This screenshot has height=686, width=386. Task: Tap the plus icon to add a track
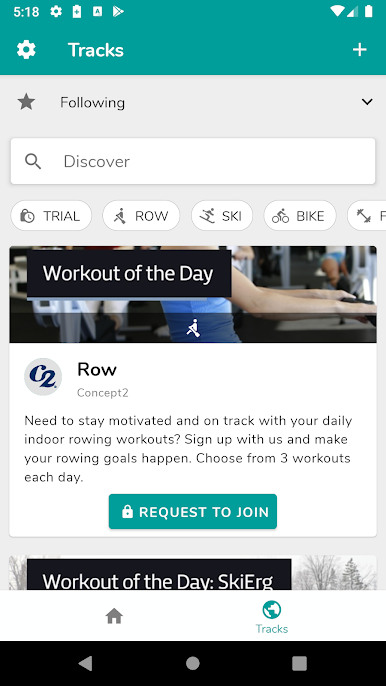(x=360, y=50)
